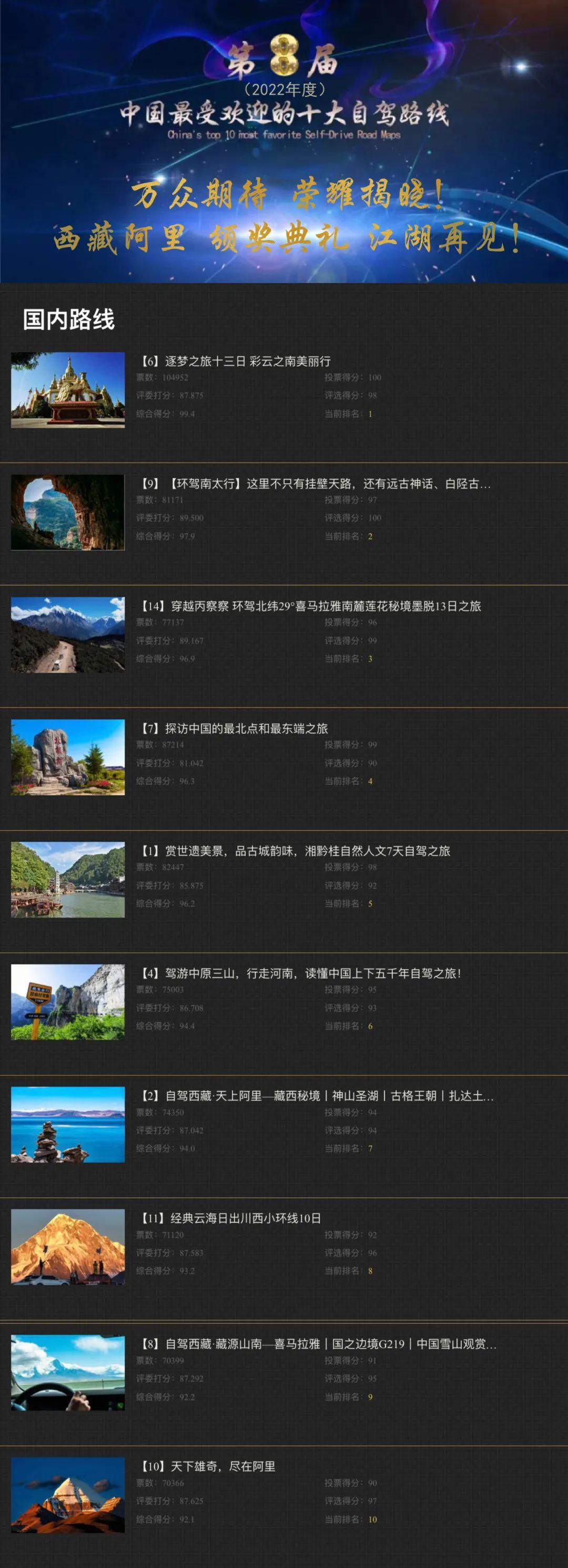Select route 8 自驾西藏·藏源山南
This screenshot has width=568, height=1568.
(319, 1344)
